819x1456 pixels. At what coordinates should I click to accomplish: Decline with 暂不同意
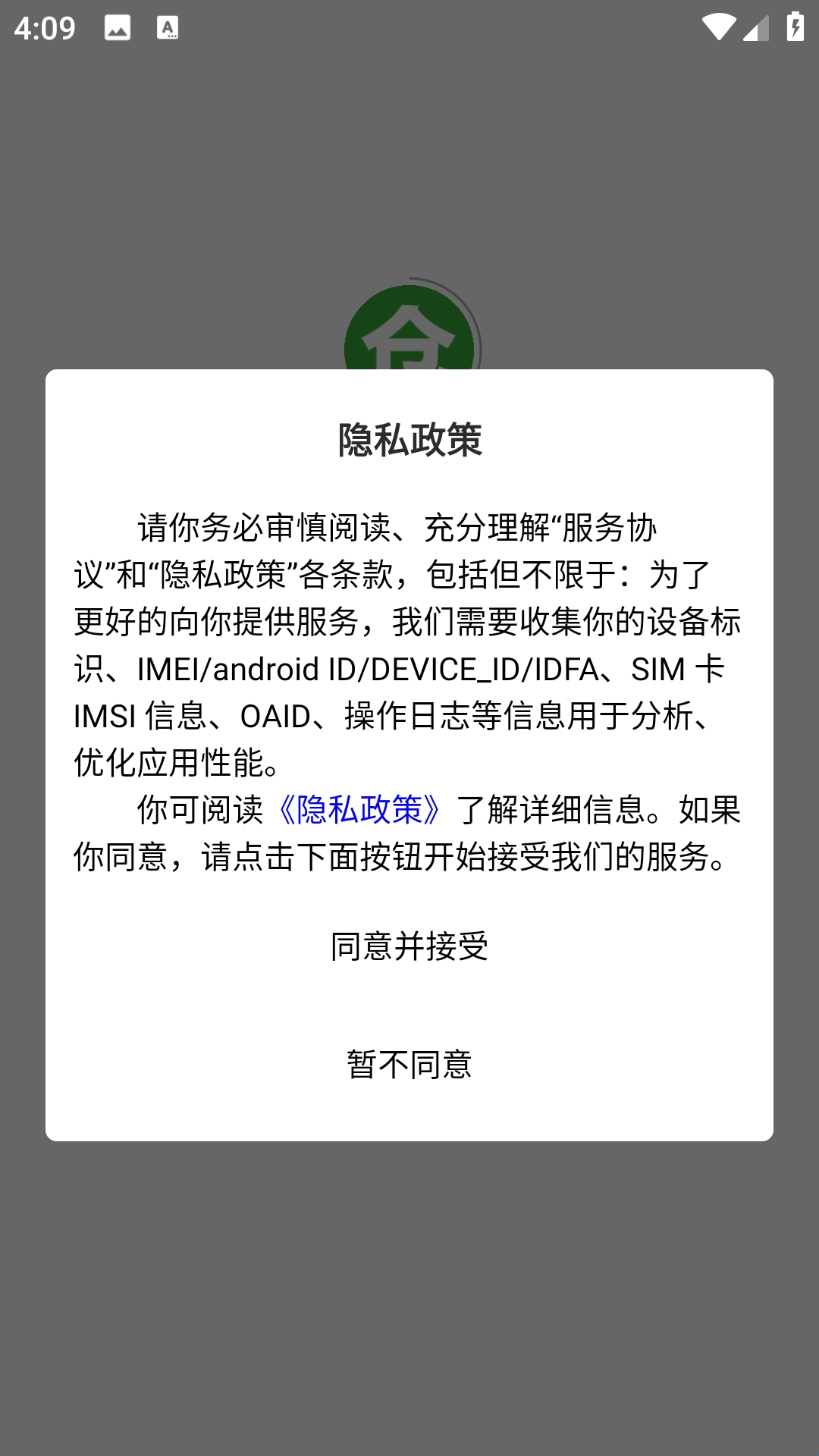click(409, 1065)
